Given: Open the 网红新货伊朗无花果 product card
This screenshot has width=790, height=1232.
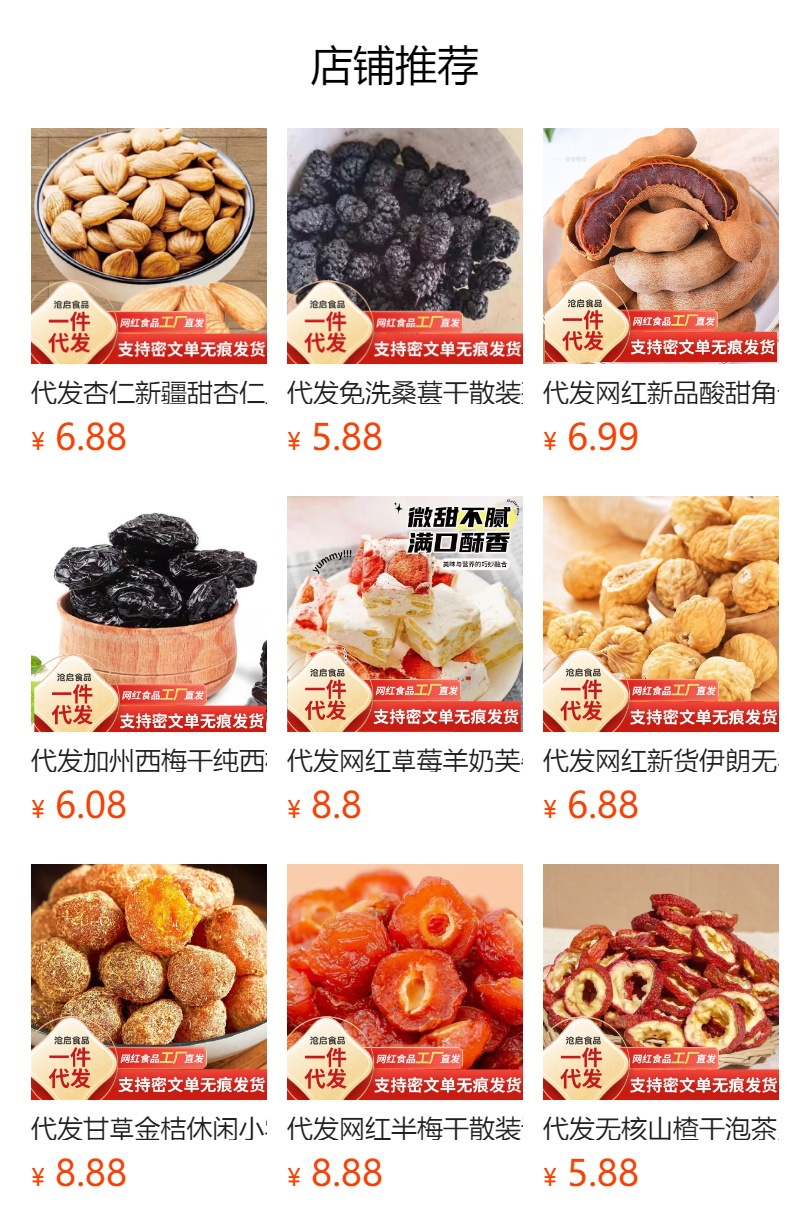Looking at the screenshot, I should 660,614.
